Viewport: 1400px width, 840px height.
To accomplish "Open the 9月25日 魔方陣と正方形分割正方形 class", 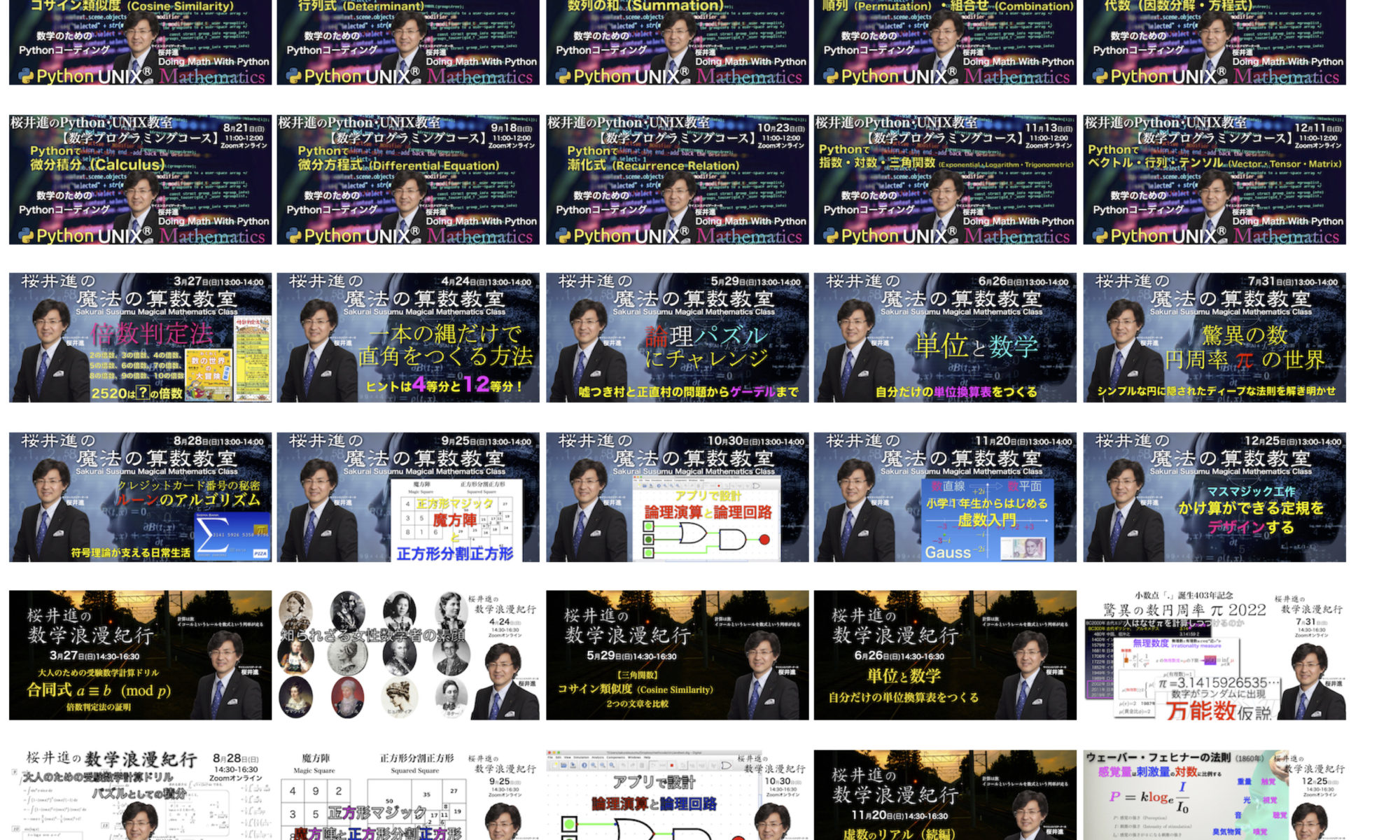I will pyautogui.click(x=408, y=497).
